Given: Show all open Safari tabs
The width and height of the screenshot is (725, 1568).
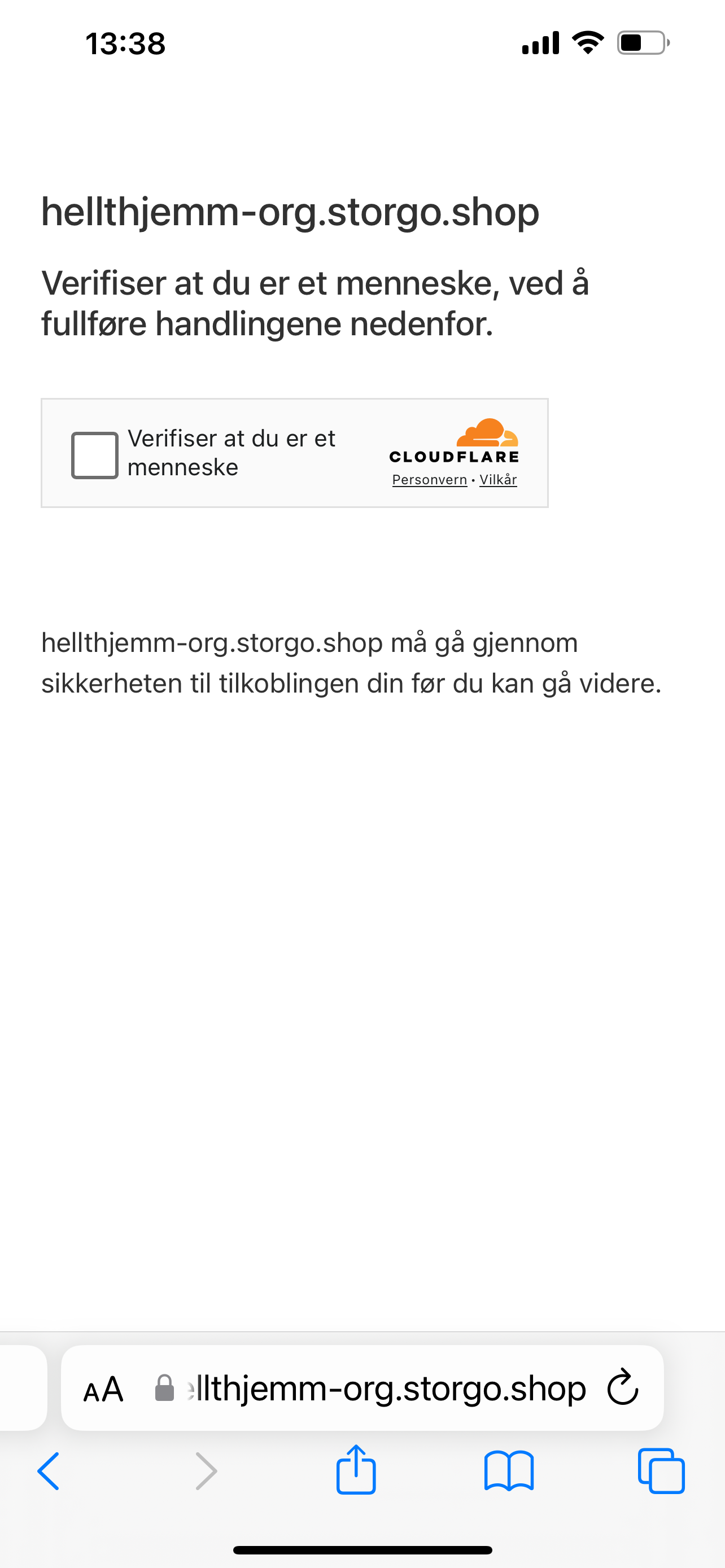Looking at the screenshot, I should tap(661, 1471).
